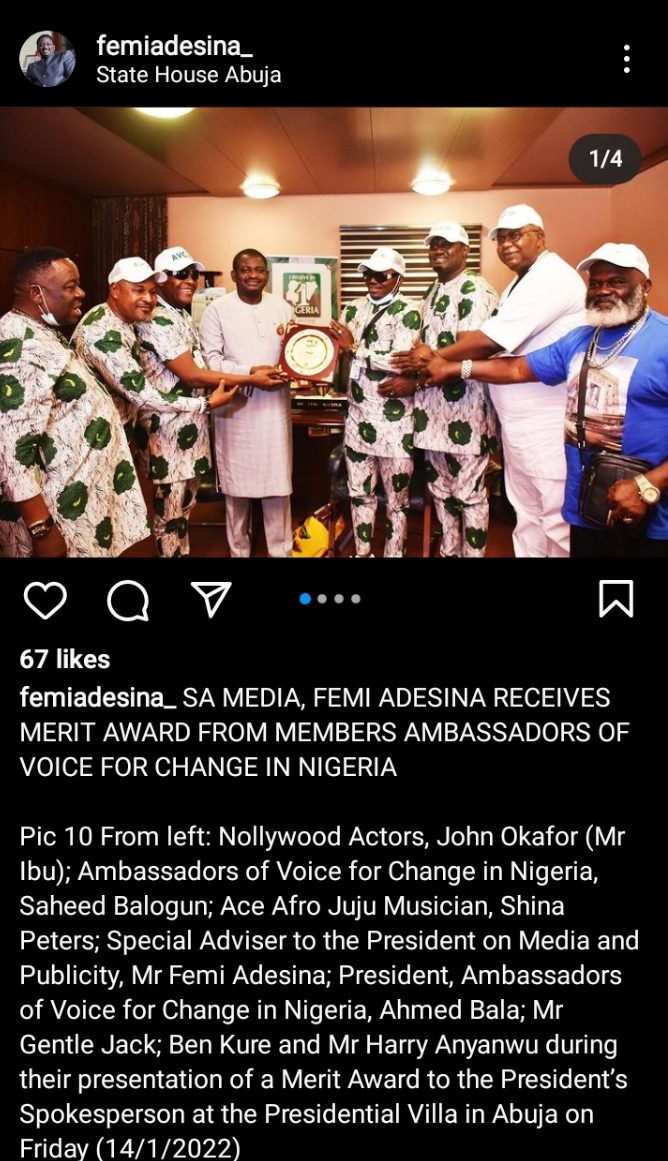Save this post with the bookmark icon
Viewport: 668px width, 1161px height.
(616, 599)
